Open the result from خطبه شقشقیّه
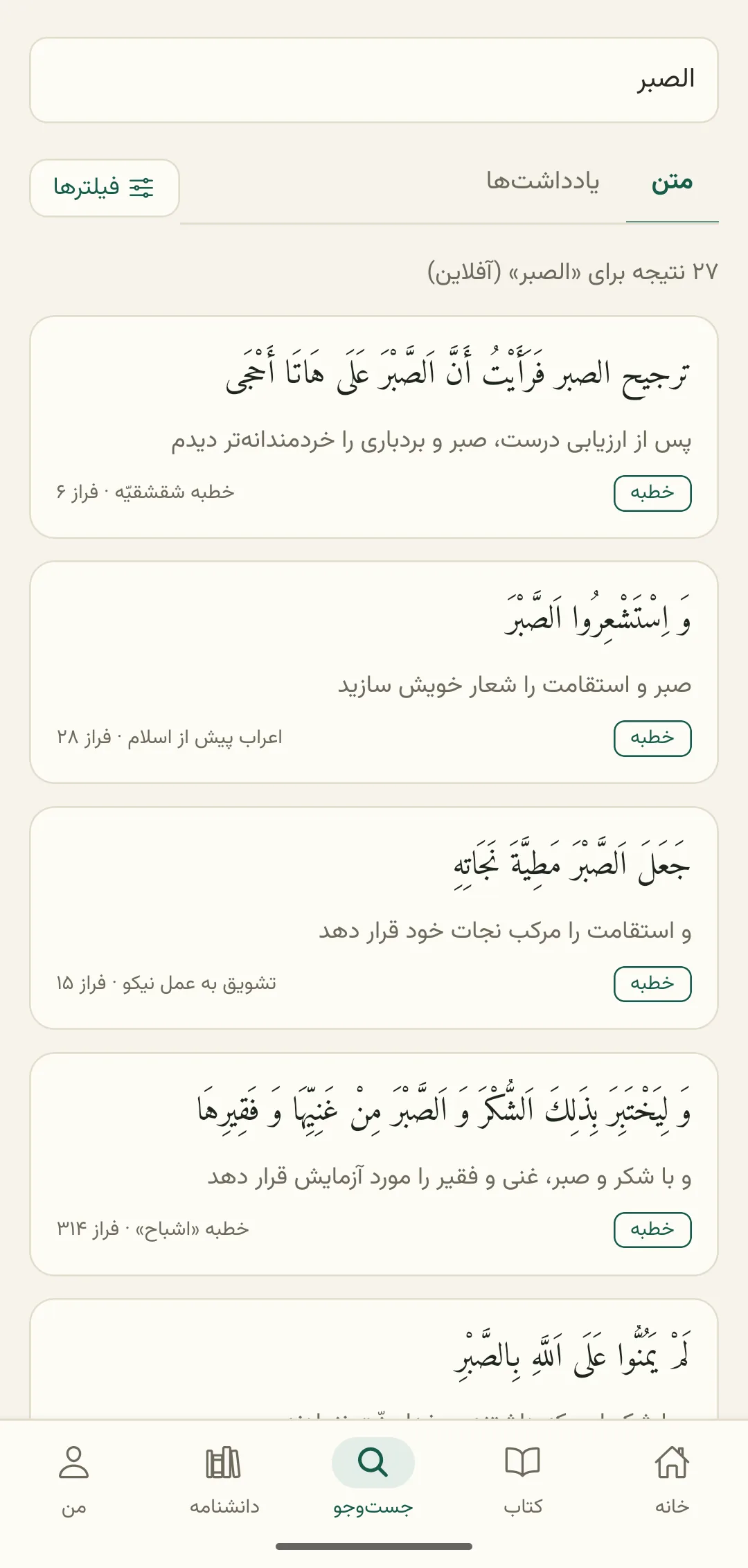This screenshot has width=748, height=1568. (374, 427)
